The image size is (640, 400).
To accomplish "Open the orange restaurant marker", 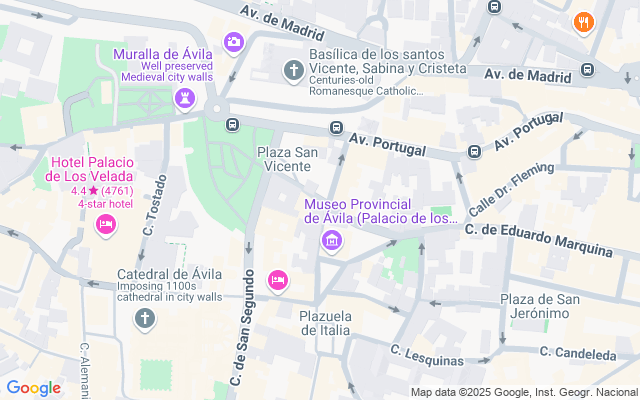I will pyautogui.click(x=584, y=23).
